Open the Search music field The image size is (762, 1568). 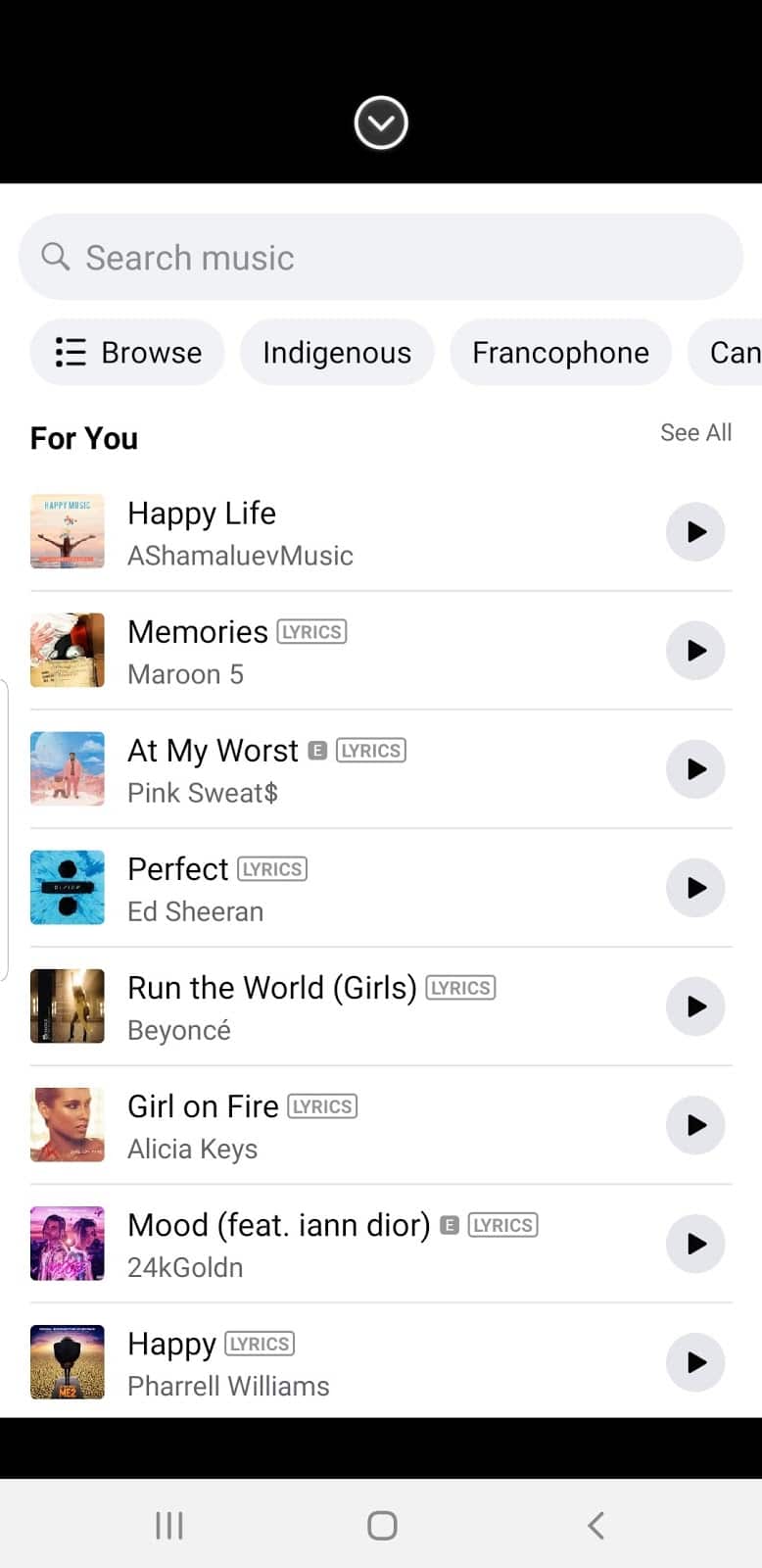coord(381,258)
